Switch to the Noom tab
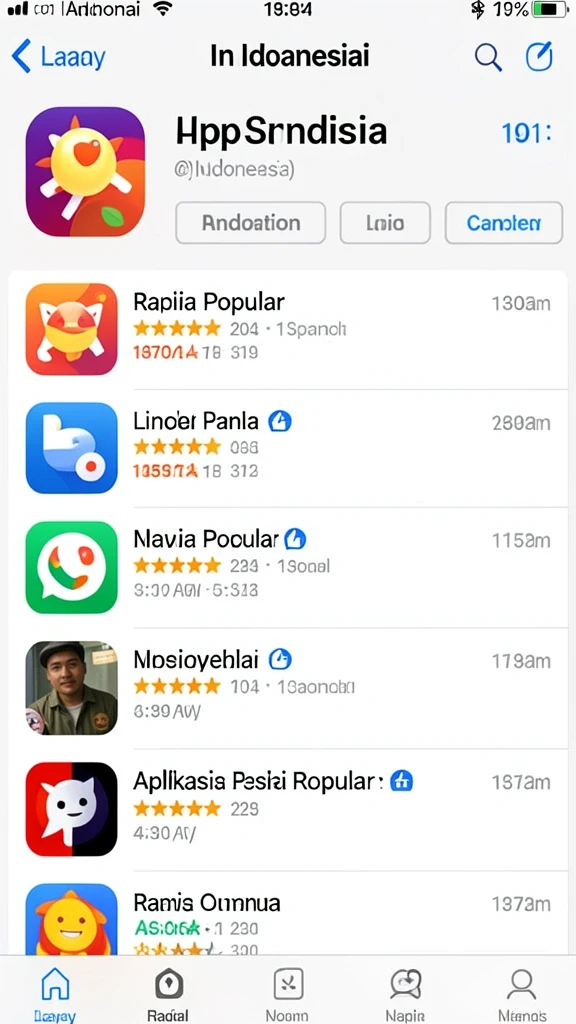Image resolution: width=576 pixels, height=1024 pixels. [287, 992]
